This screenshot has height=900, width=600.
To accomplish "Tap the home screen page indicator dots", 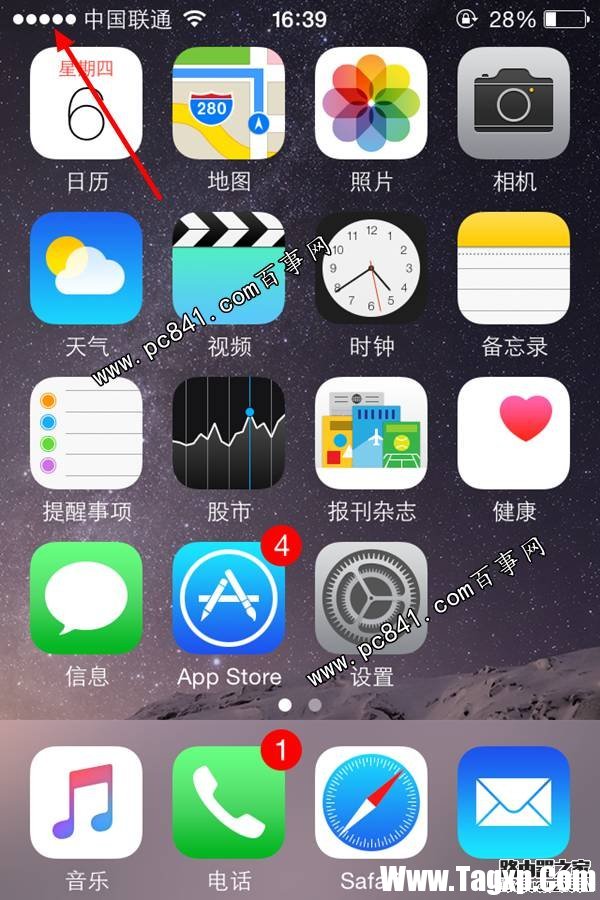I will 300,705.
